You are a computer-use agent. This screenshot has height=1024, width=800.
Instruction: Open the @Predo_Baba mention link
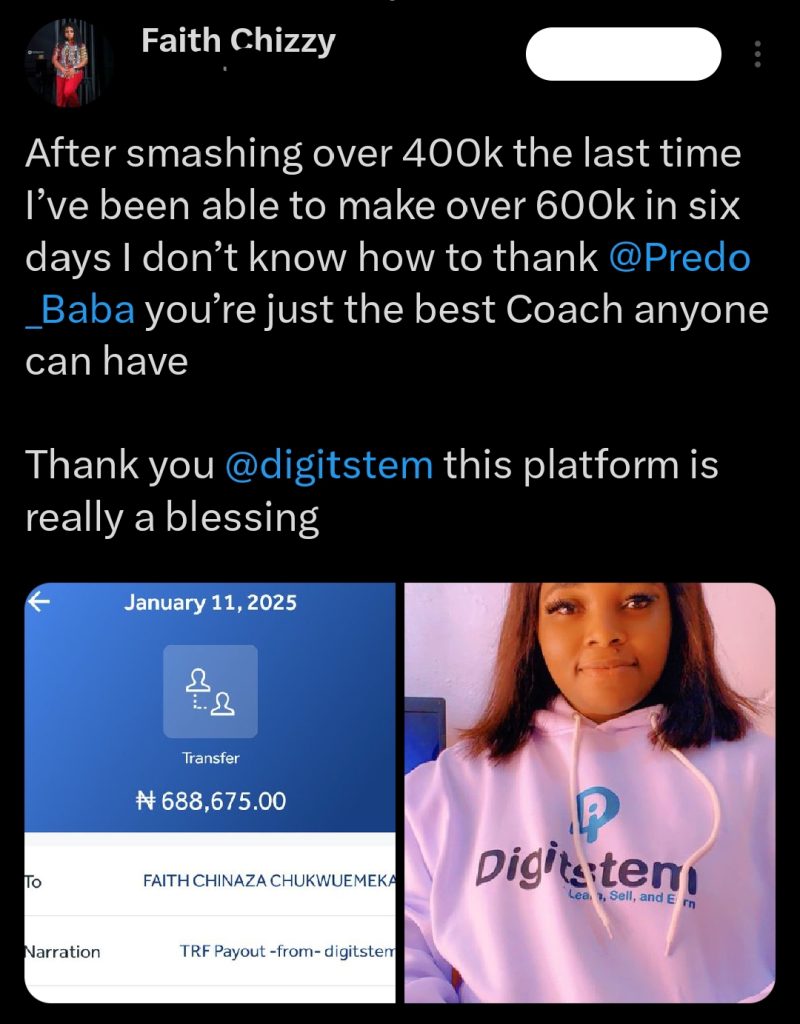[x=679, y=257]
